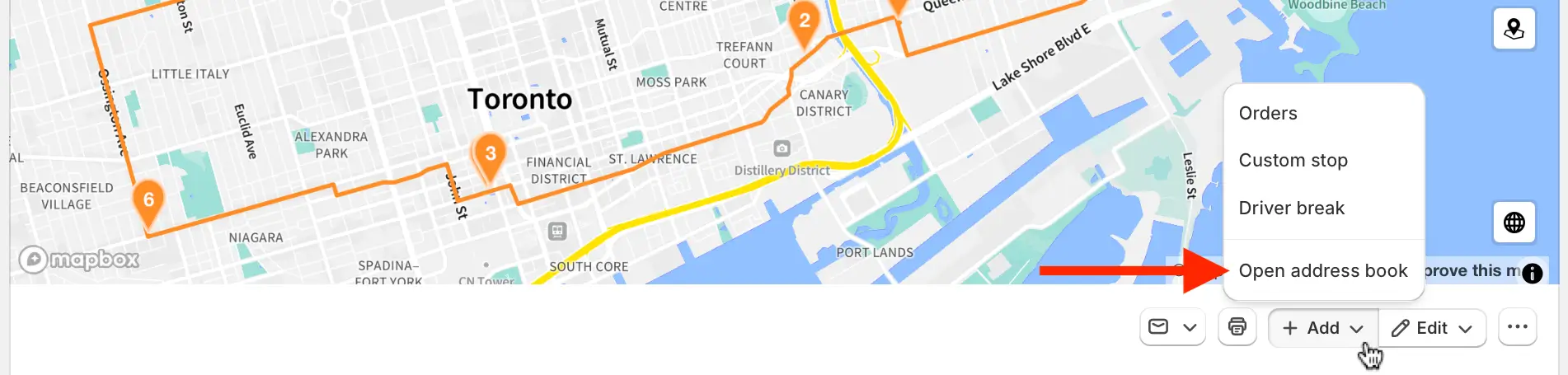Expand the email options chevron
This screenshot has height=375, width=1568.
(1190, 327)
